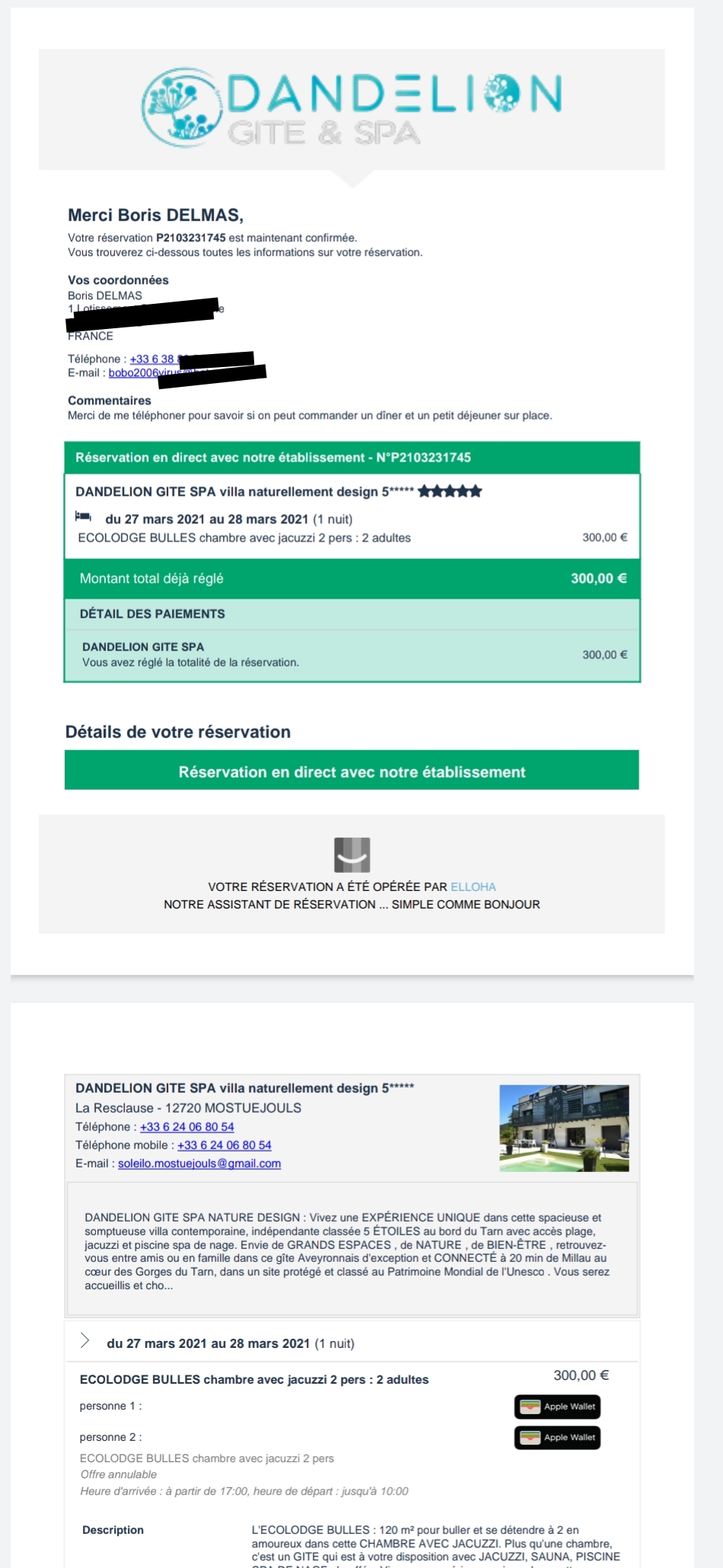
Task: Tap the Téléphone mobile number link
Action: (225, 1145)
